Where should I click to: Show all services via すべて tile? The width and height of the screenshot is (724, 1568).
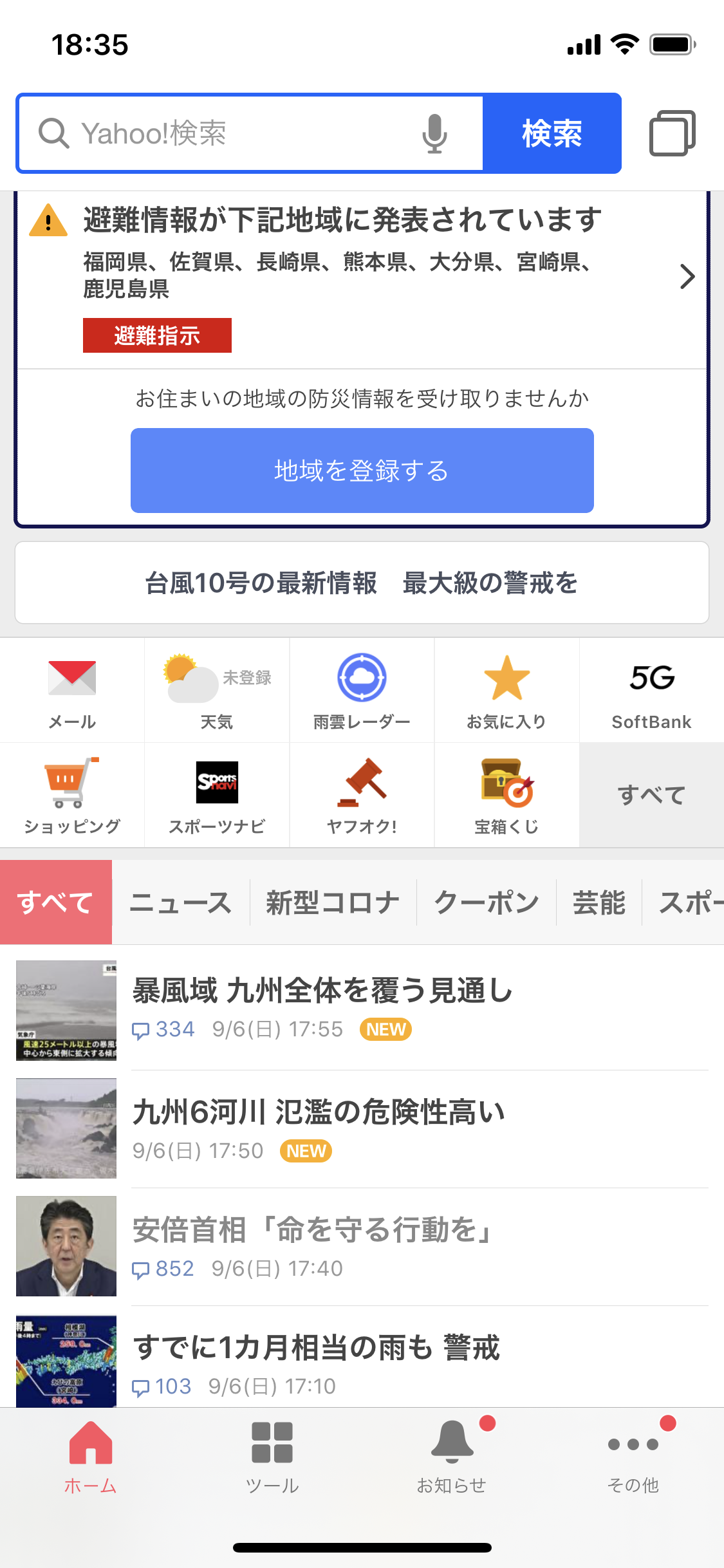tap(651, 796)
